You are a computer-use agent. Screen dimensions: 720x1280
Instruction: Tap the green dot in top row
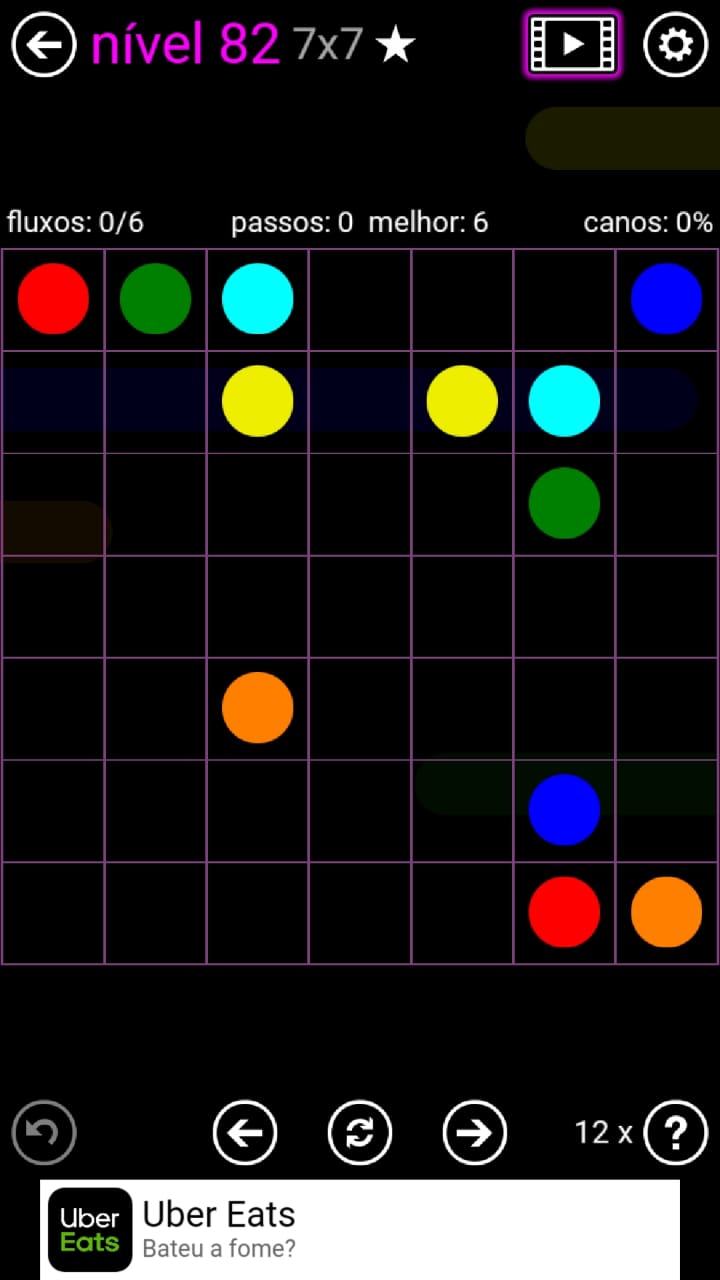pyautogui.click(x=155, y=298)
